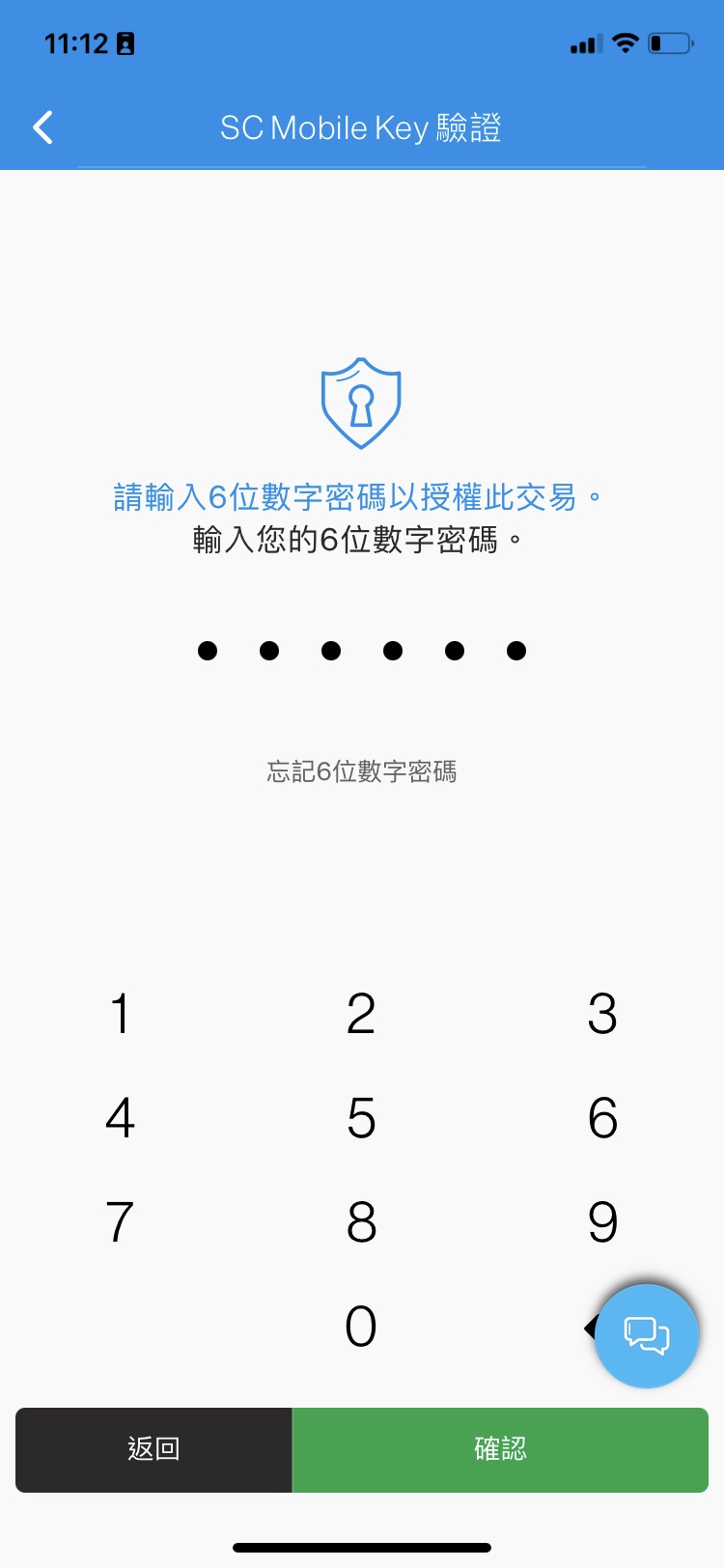This screenshot has height=1568, width=724.
Task: Tap the first filled PIN dot
Action: pos(208,650)
